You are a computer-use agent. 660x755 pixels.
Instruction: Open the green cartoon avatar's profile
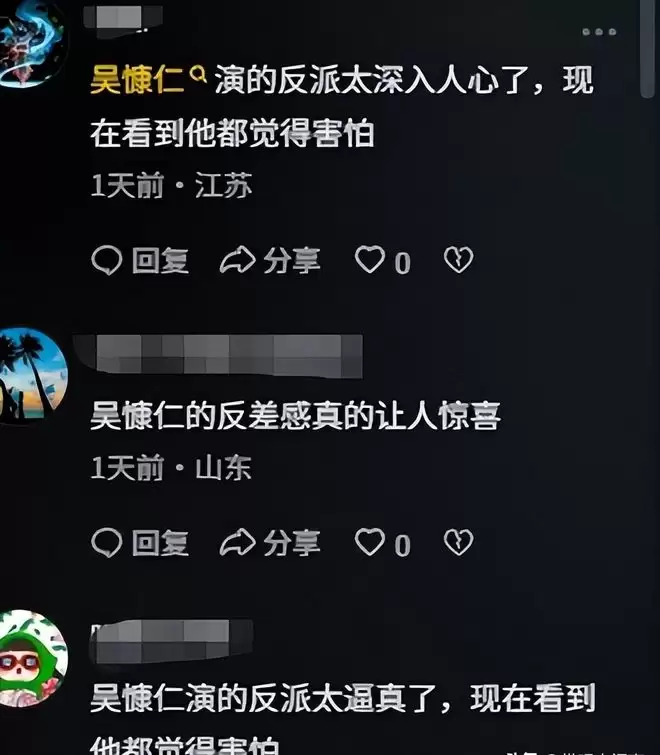(30, 656)
